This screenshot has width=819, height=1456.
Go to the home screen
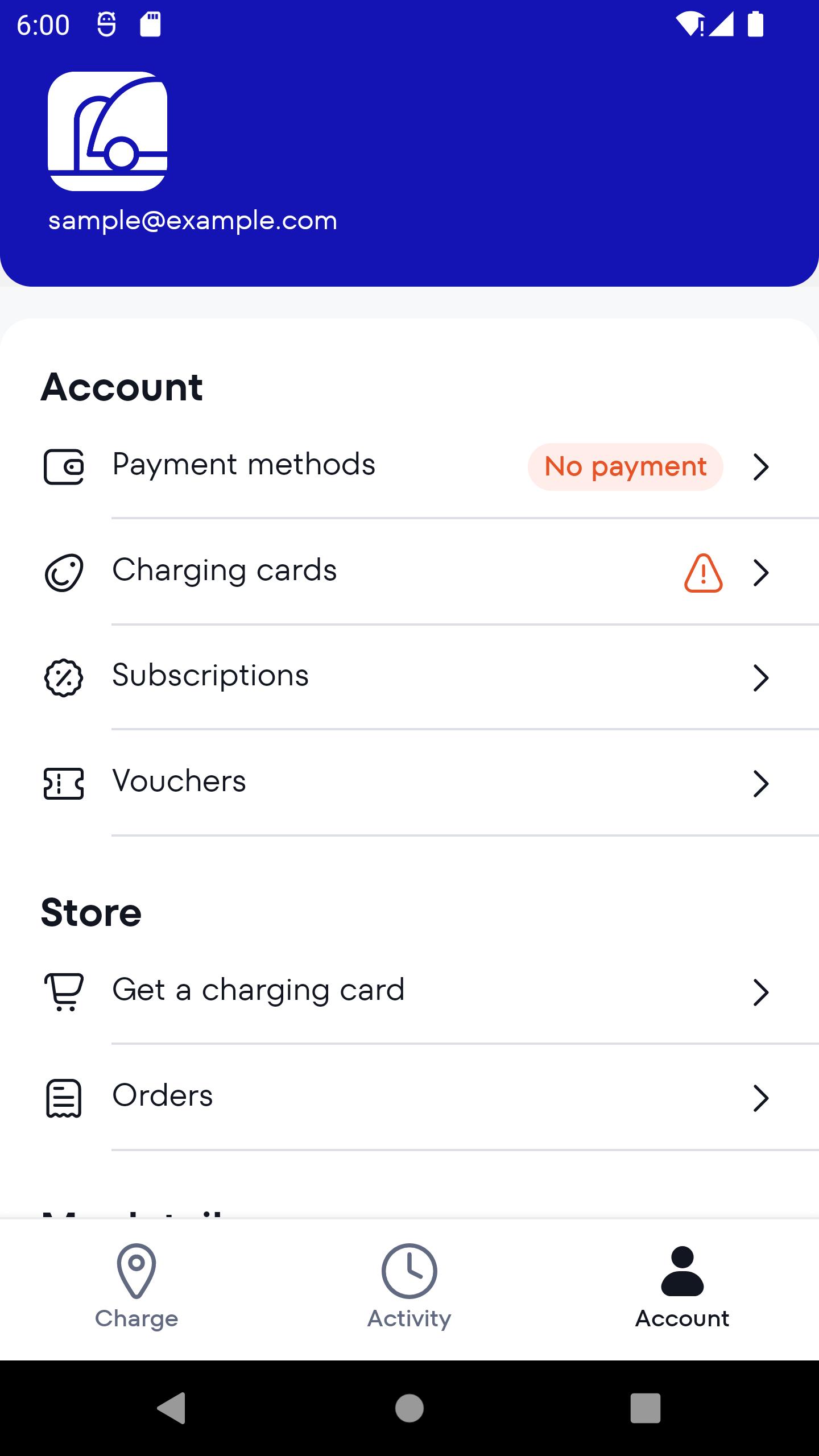[409, 1408]
